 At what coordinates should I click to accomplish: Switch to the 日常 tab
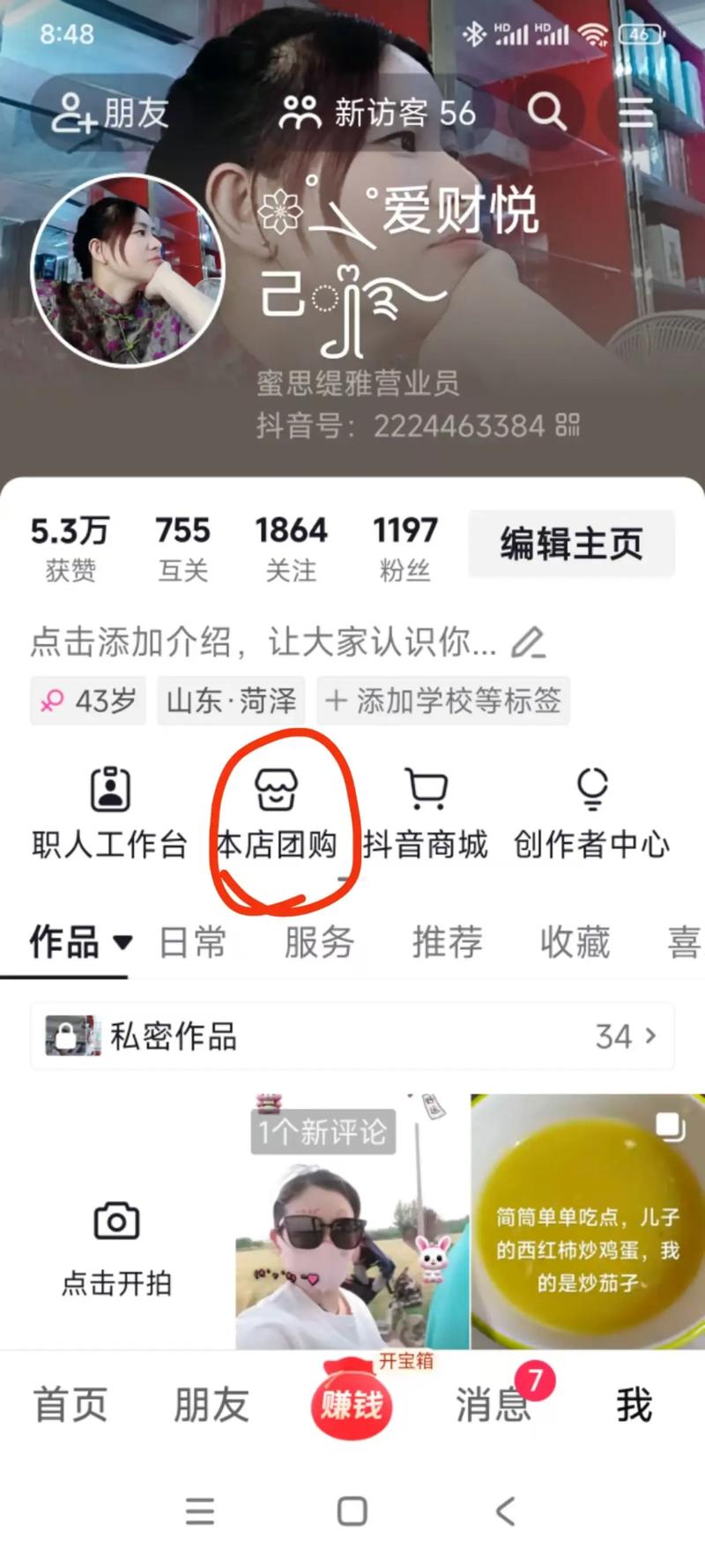click(x=193, y=941)
